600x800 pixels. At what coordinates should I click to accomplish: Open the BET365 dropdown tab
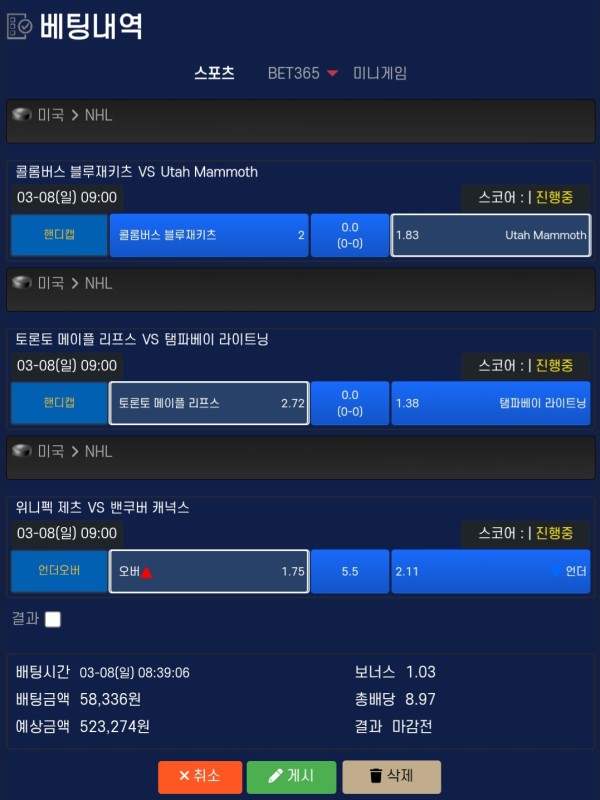pyautogui.click(x=302, y=73)
